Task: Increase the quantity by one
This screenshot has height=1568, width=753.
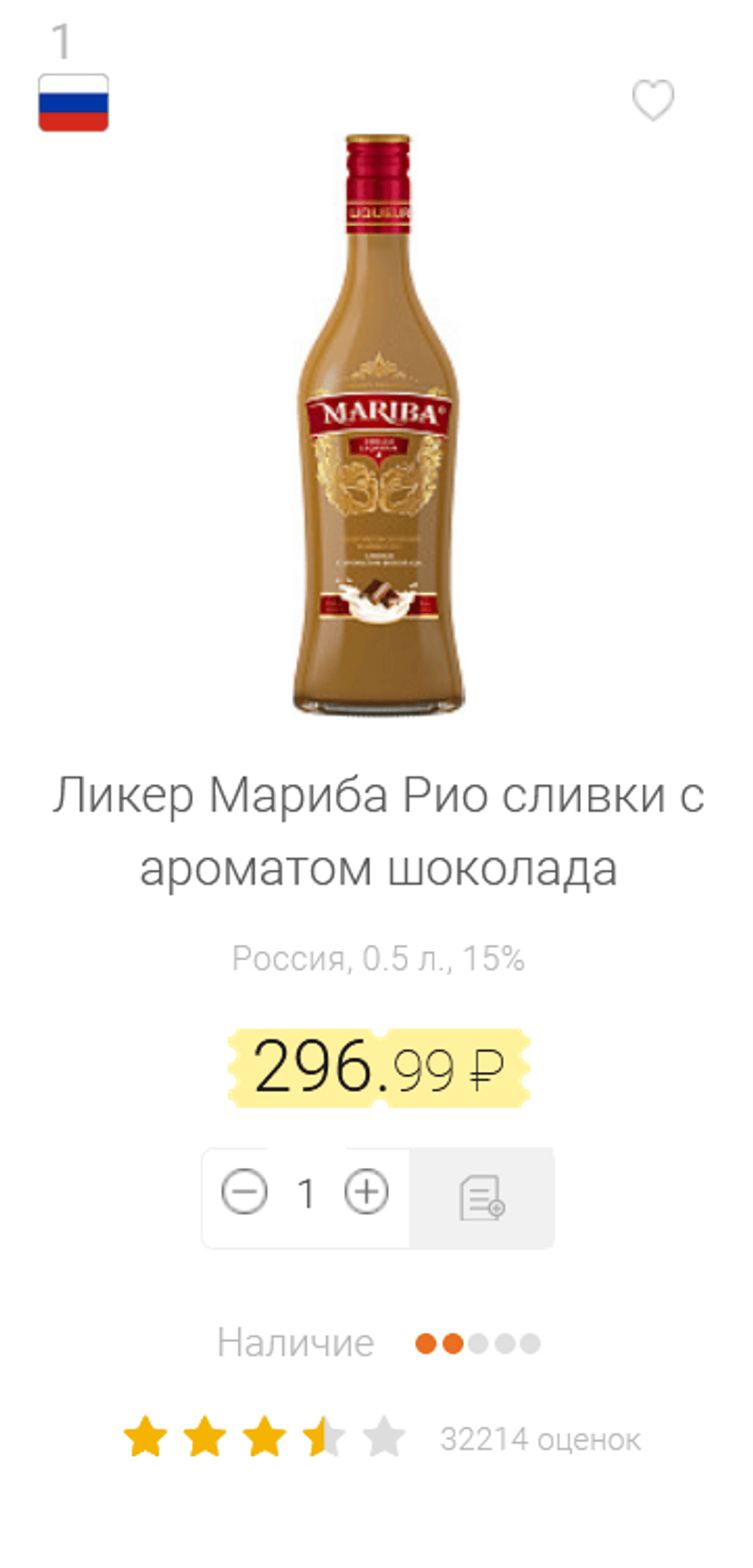Action: (366, 1193)
